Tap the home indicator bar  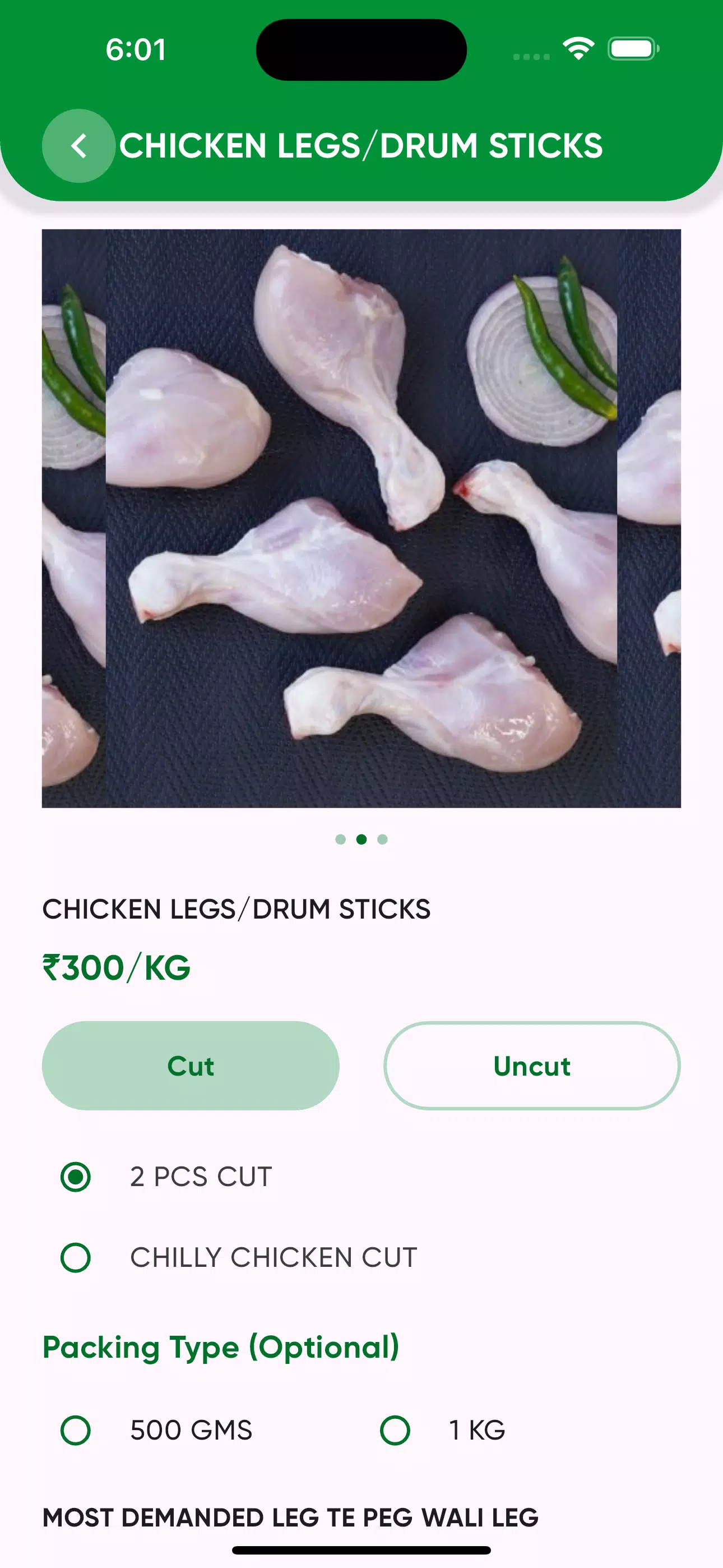tap(361, 1549)
